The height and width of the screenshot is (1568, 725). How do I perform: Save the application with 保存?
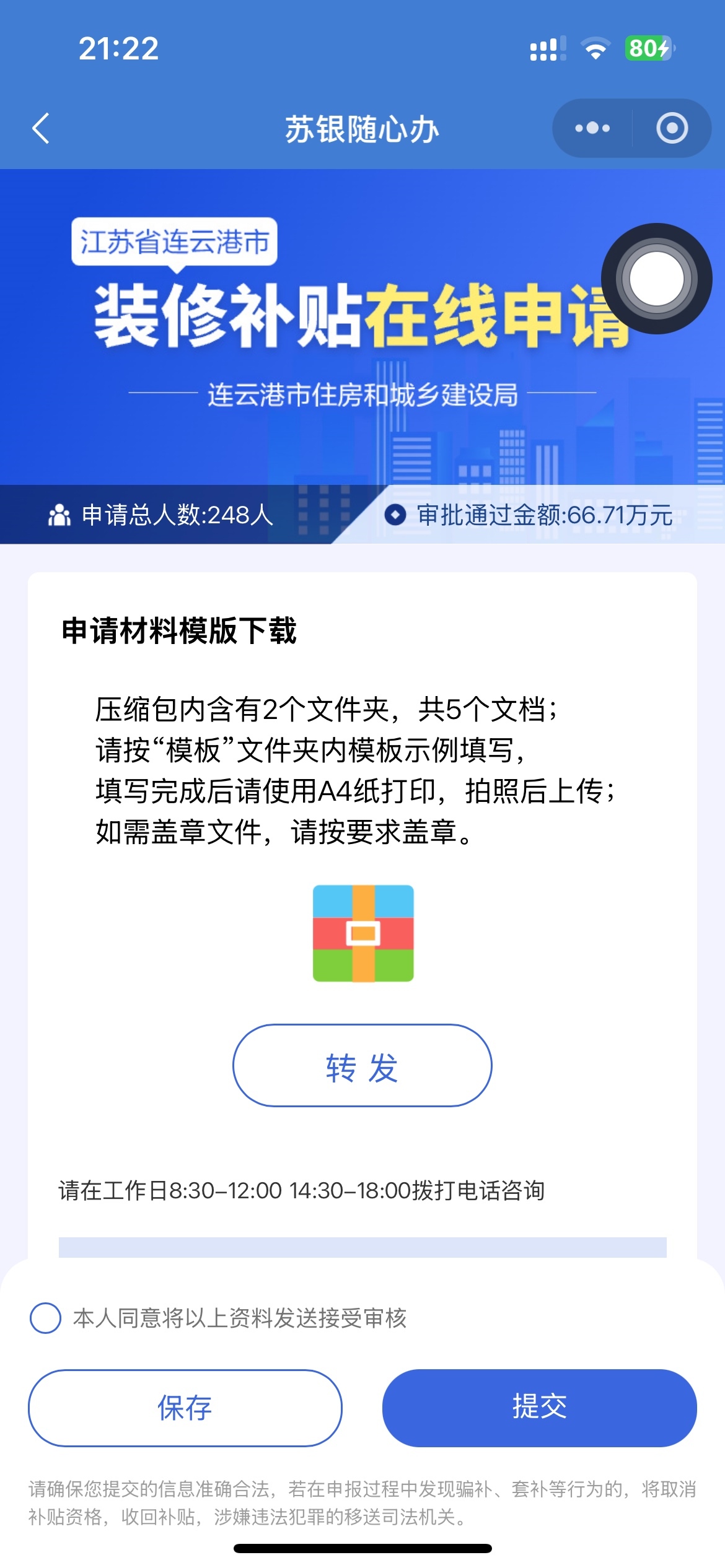tap(185, 1408)
